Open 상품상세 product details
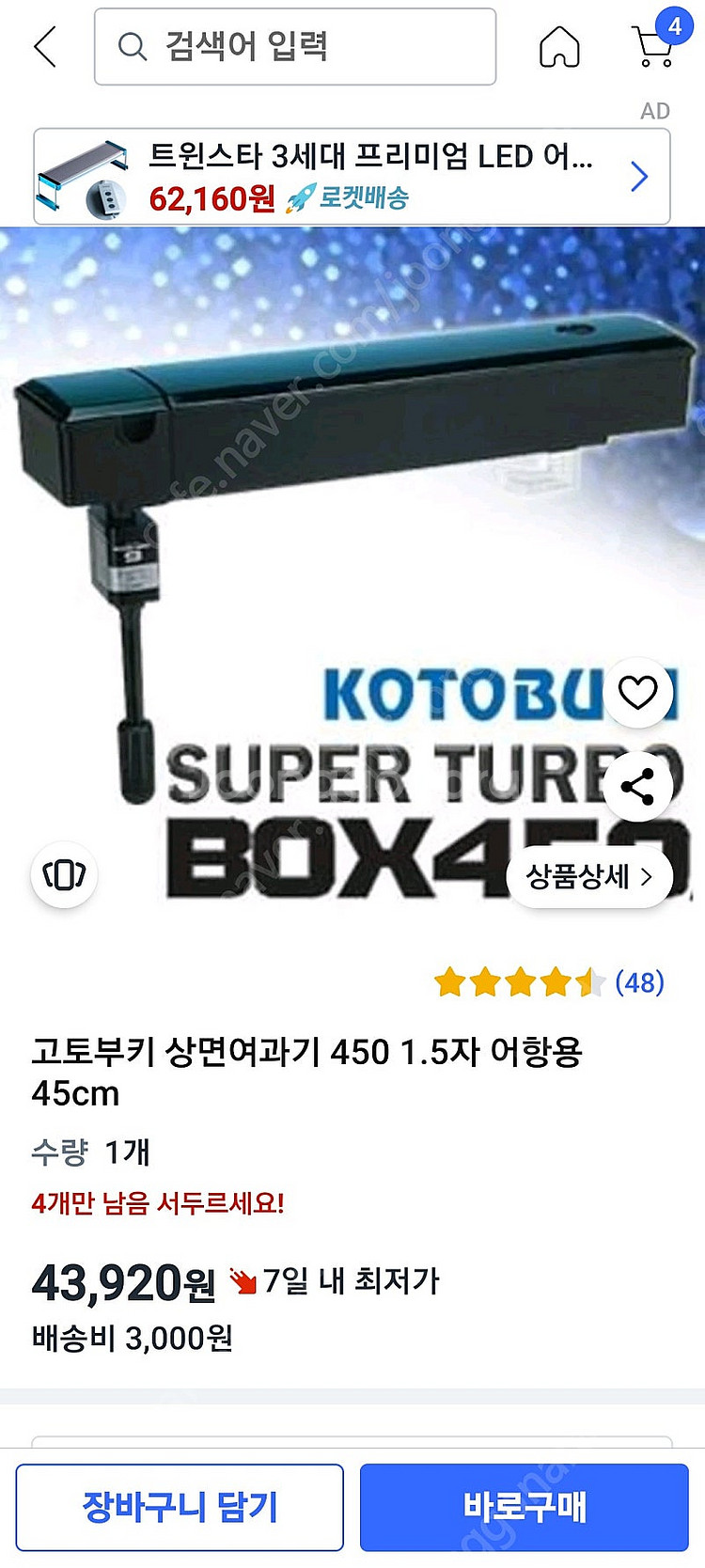The height and width of the screenshot is (1568, 705). [x=588, y=877]
